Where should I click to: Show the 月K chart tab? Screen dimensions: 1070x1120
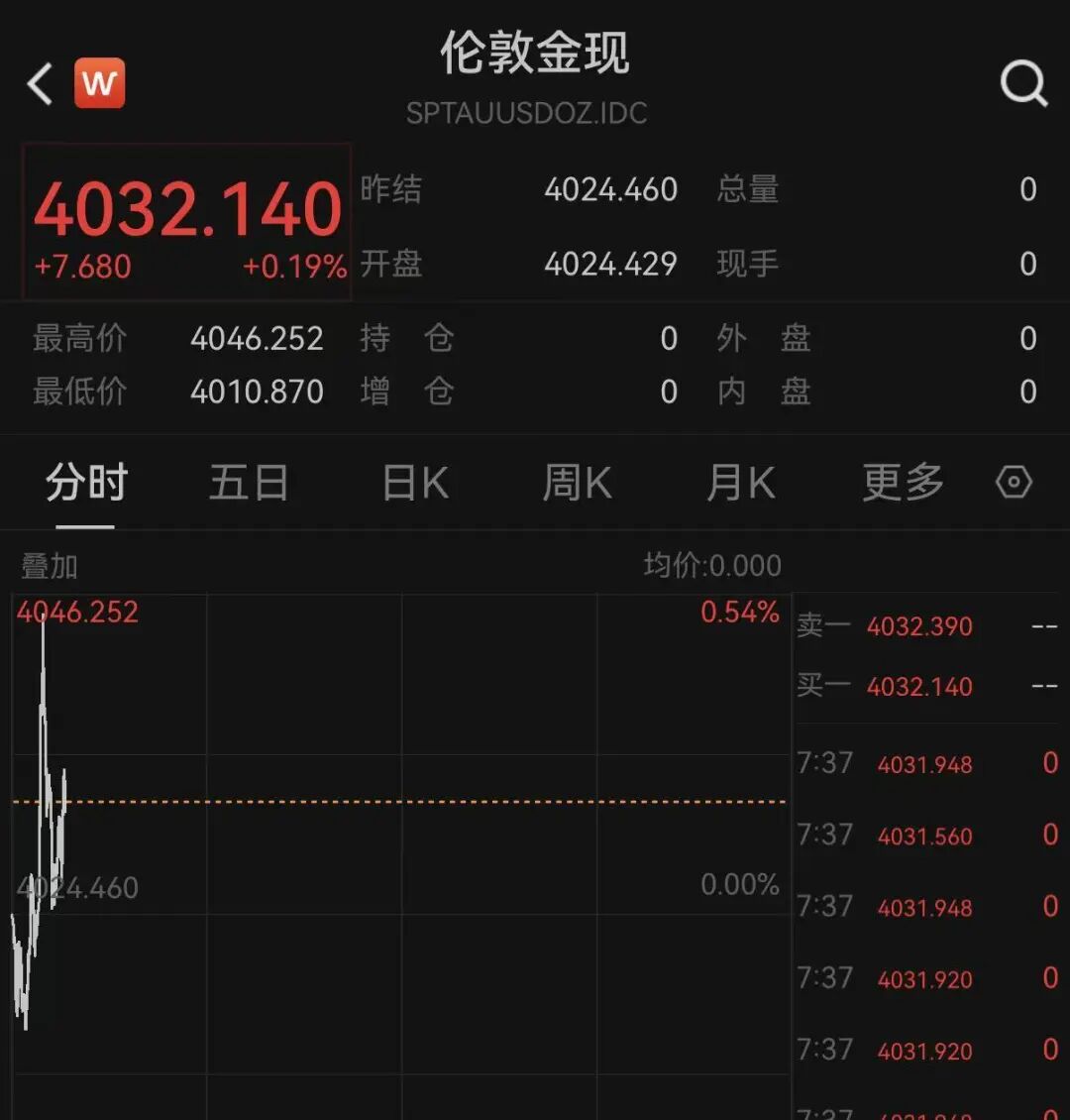click(740, 484)
